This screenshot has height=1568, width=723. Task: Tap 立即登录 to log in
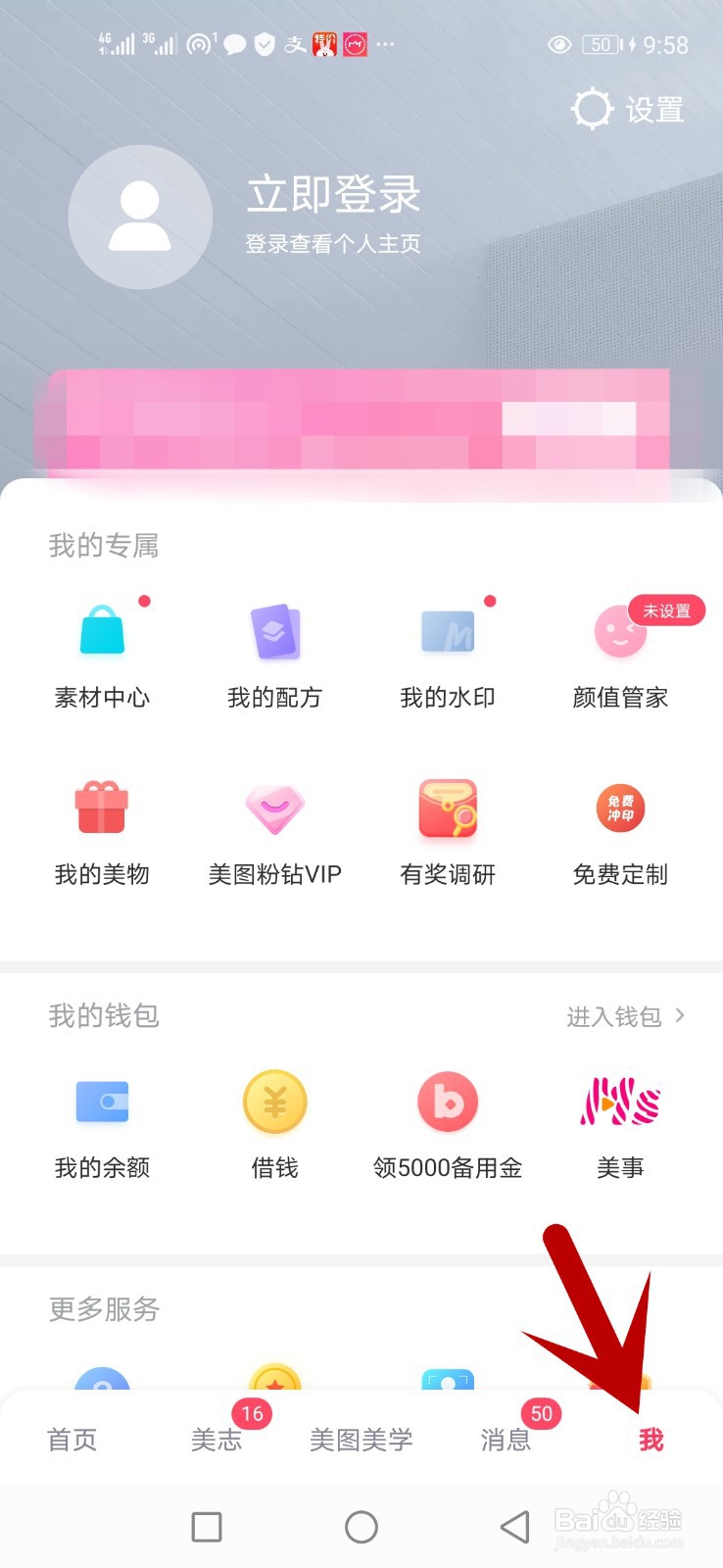pyautogui.click(x=334, y=195)
